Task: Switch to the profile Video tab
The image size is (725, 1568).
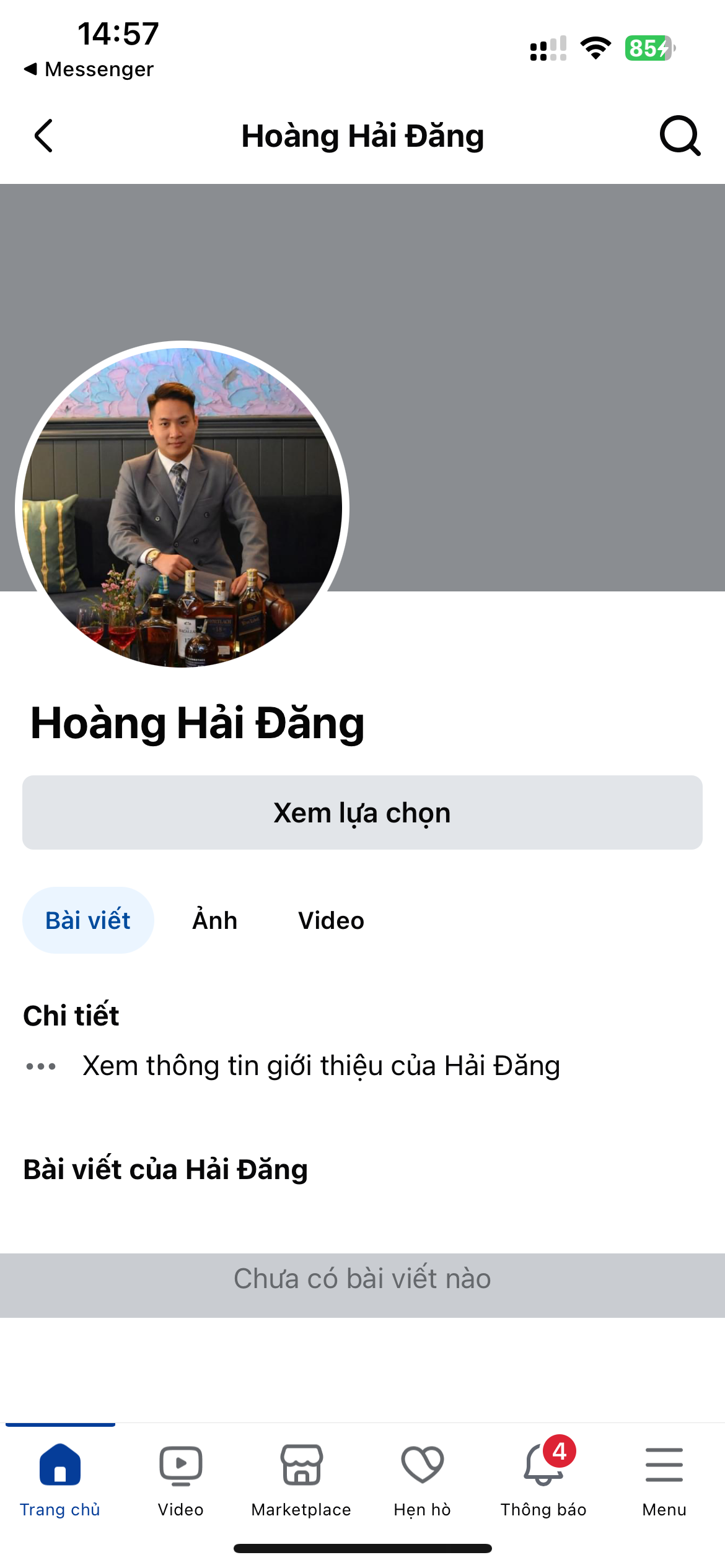Action: coord(331,920)
